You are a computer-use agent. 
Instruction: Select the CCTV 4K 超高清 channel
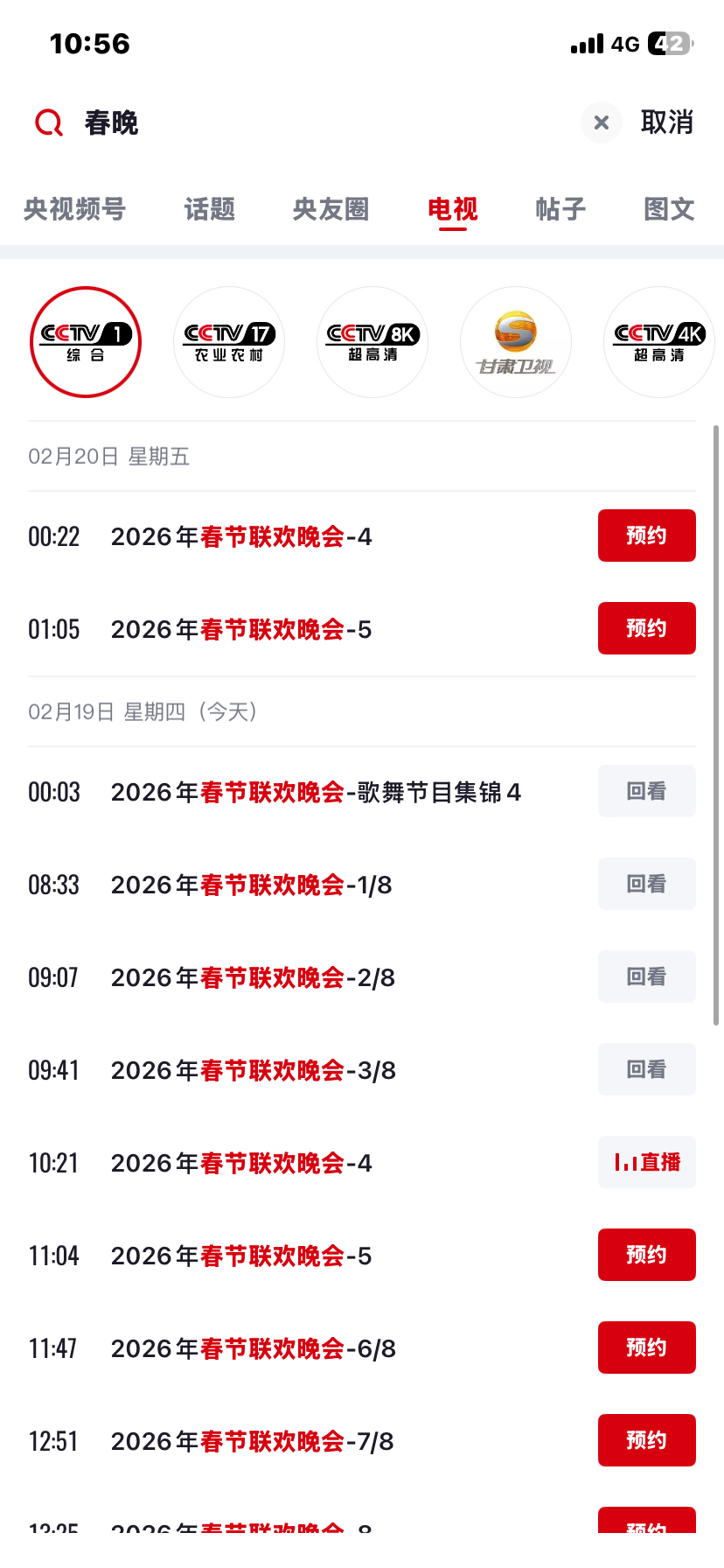[x=659, y=342]
